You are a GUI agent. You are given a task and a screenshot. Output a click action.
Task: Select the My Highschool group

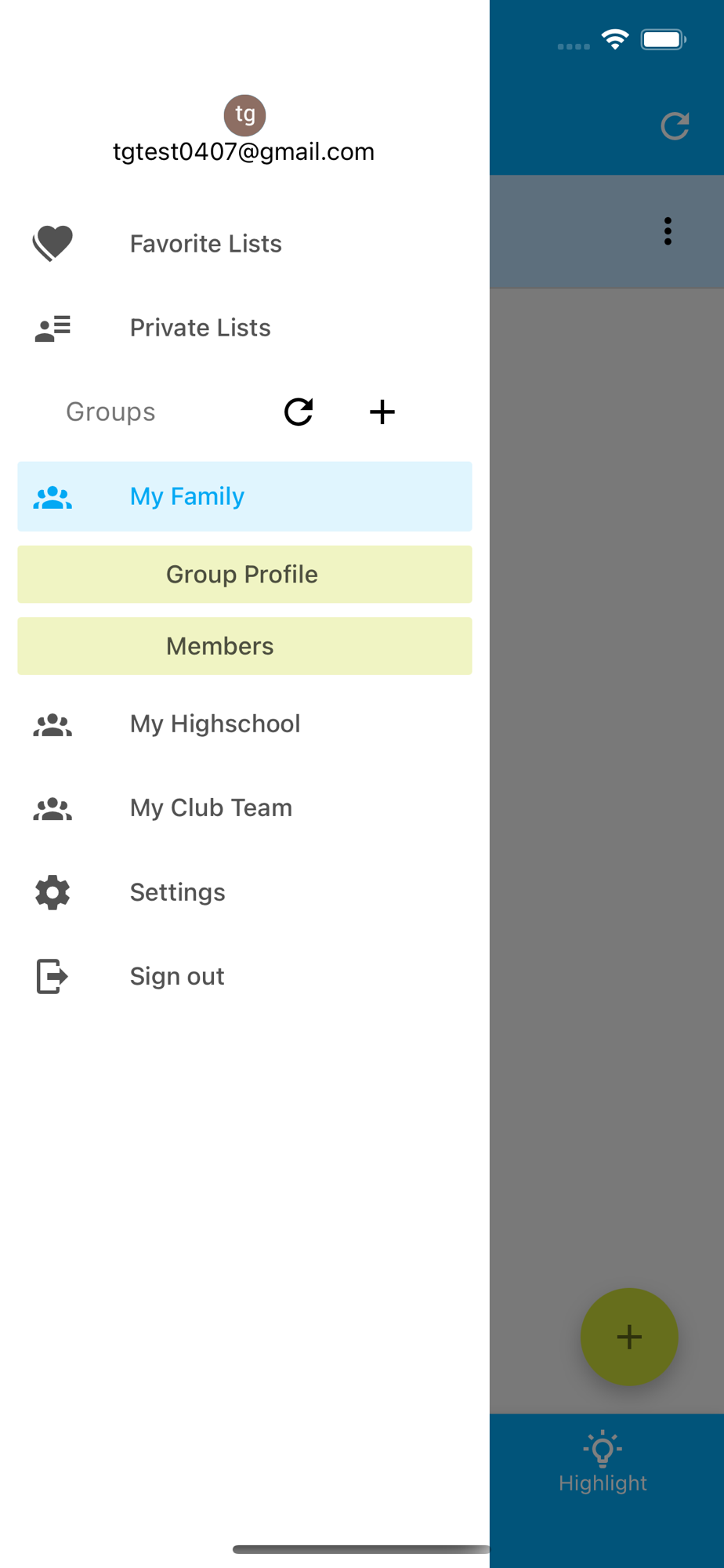[x=244, y=724]
